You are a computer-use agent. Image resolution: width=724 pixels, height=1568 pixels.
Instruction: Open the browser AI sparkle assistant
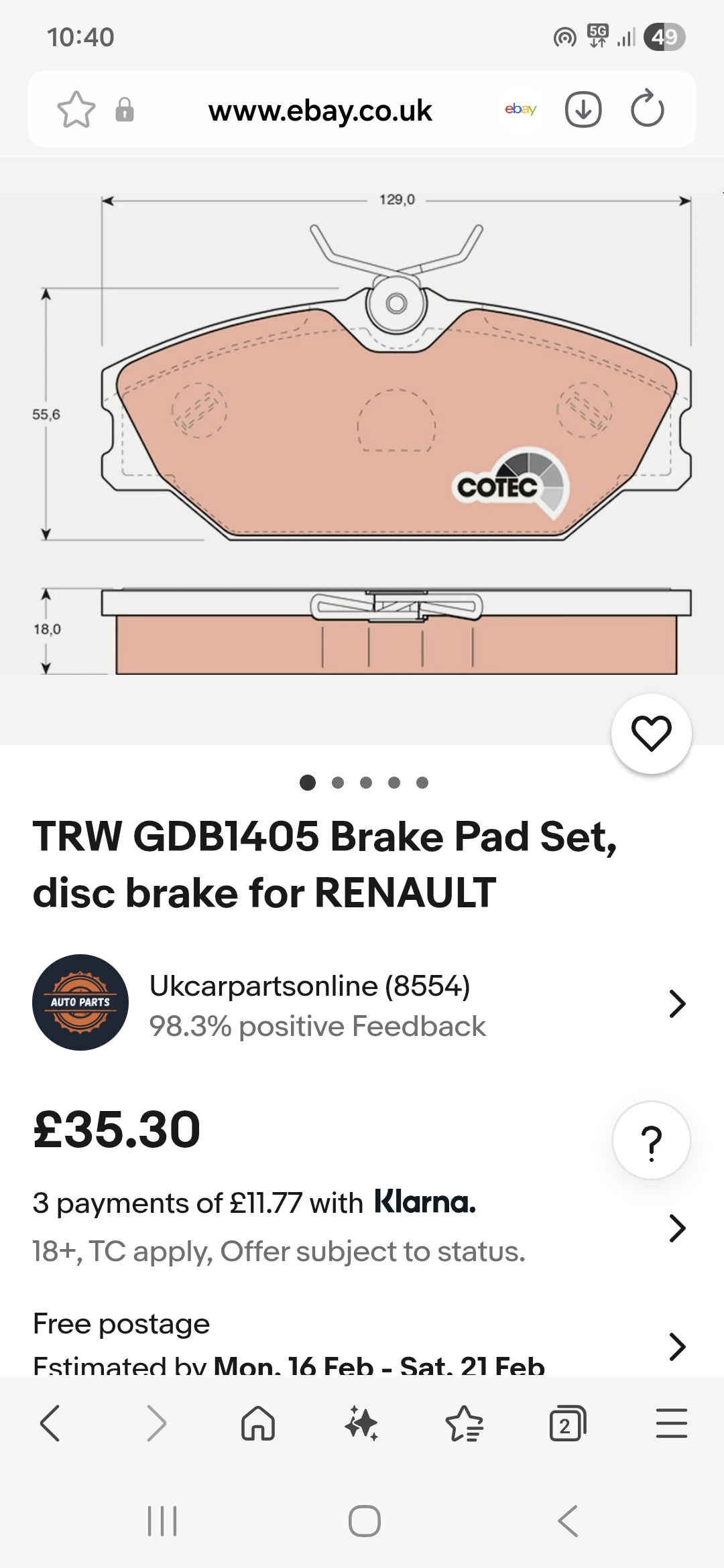point(361,1423)
